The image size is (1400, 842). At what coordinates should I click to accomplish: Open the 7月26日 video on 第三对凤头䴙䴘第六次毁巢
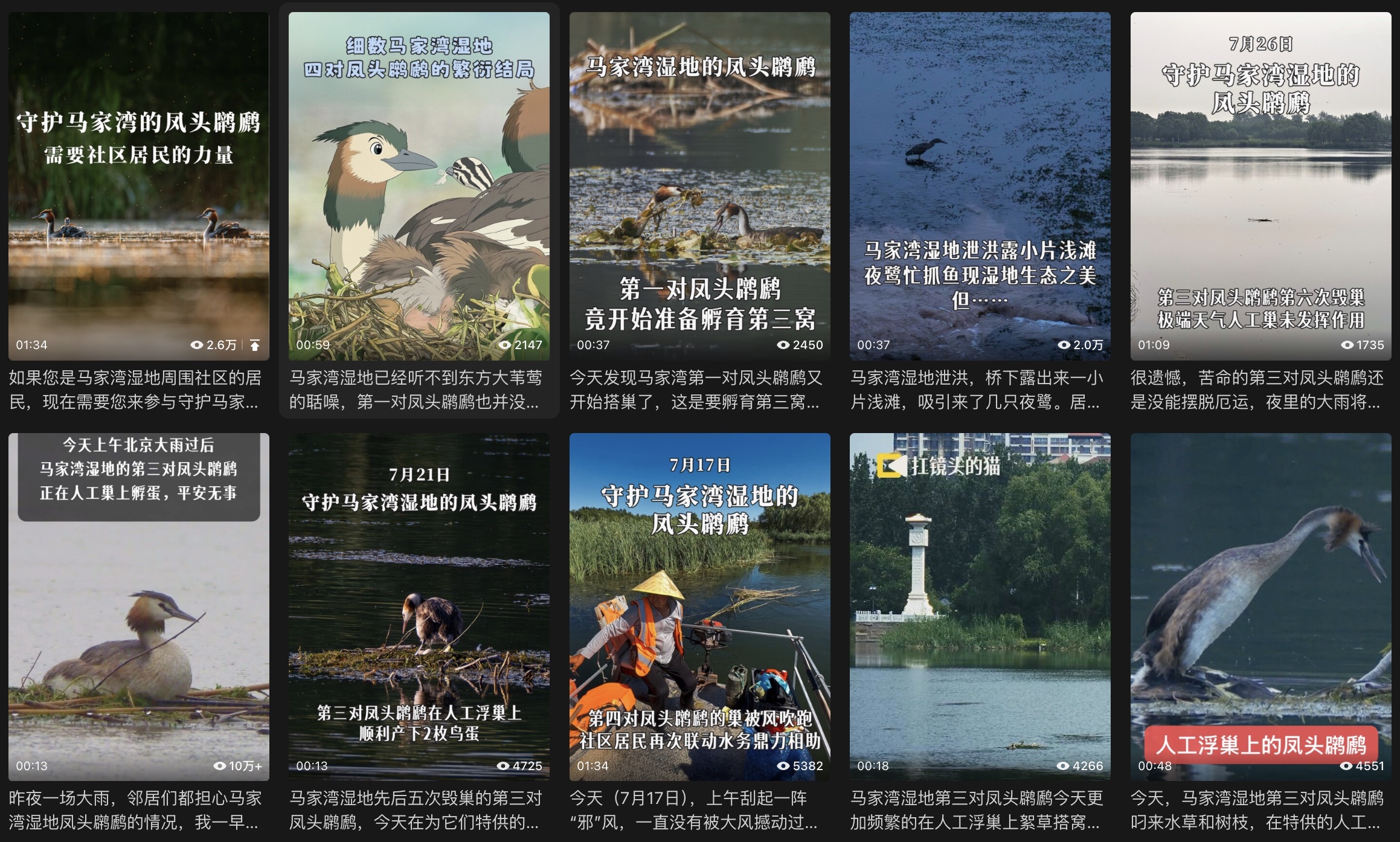1260,186
